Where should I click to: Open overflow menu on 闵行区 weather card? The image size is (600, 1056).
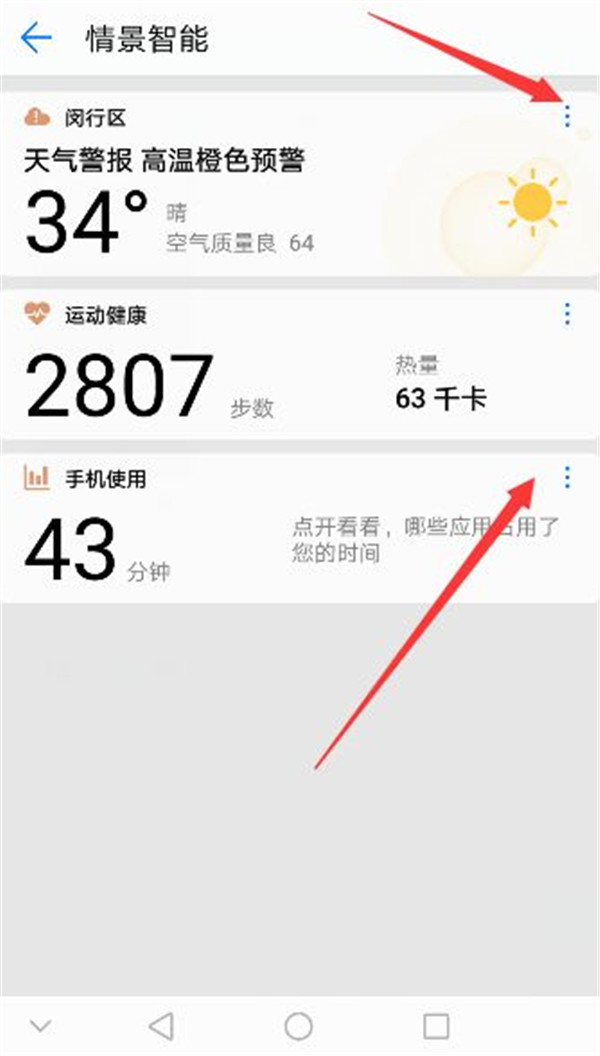[567, 117]
